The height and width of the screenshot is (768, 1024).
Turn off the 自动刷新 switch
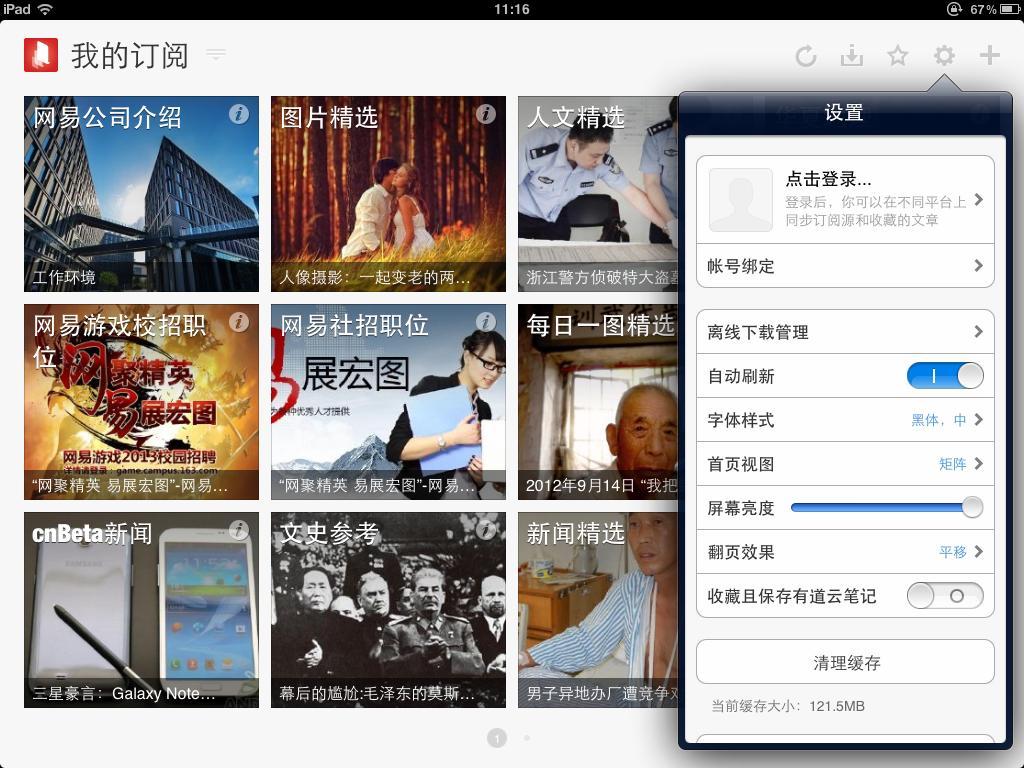point(944,376)
